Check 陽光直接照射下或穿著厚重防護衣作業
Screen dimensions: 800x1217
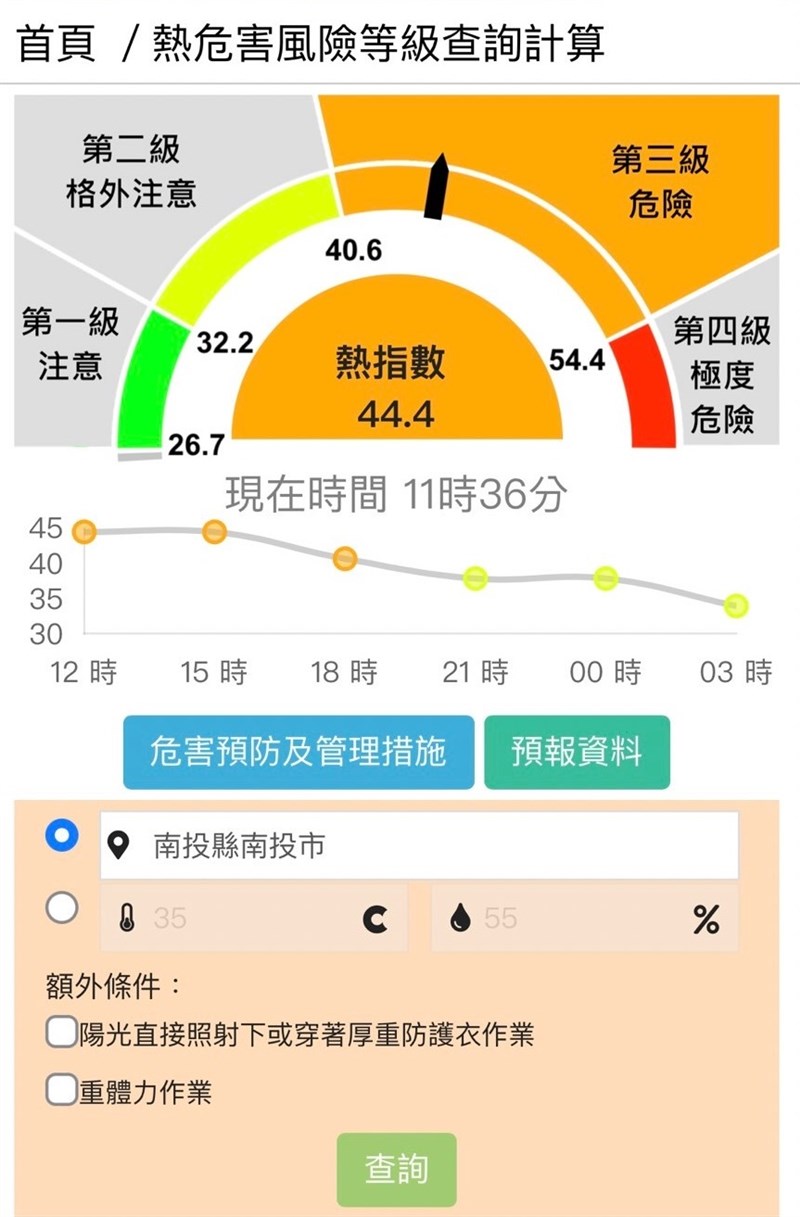click(61, 1032)
